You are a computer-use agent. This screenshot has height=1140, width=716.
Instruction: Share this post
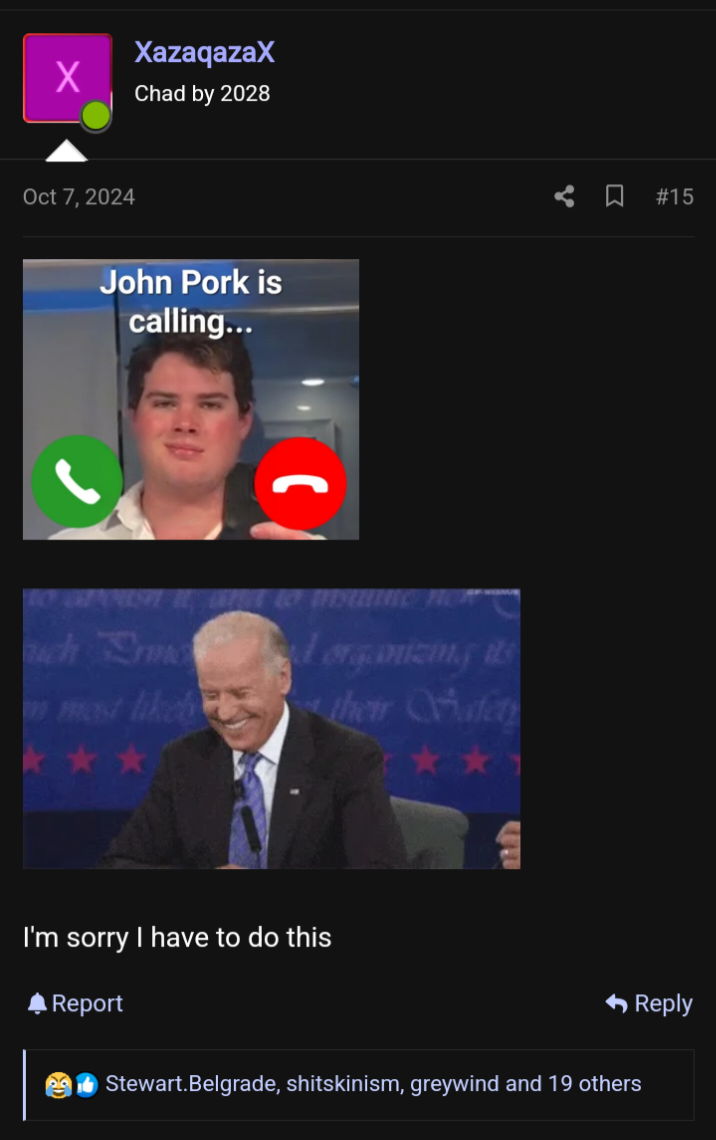coord(564,196)
